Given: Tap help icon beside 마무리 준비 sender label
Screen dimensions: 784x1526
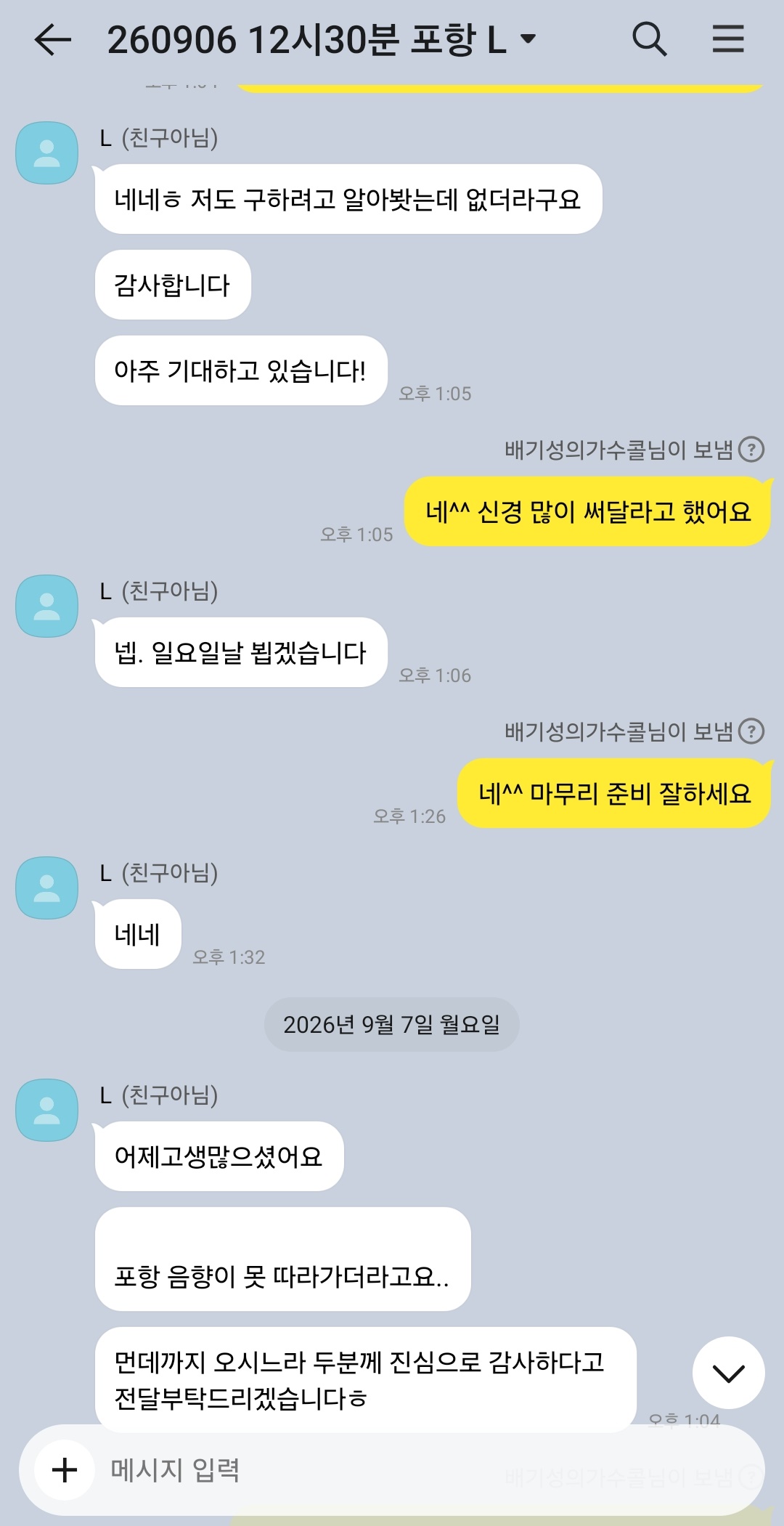Looking at the screenshot, I should [751, 731].
